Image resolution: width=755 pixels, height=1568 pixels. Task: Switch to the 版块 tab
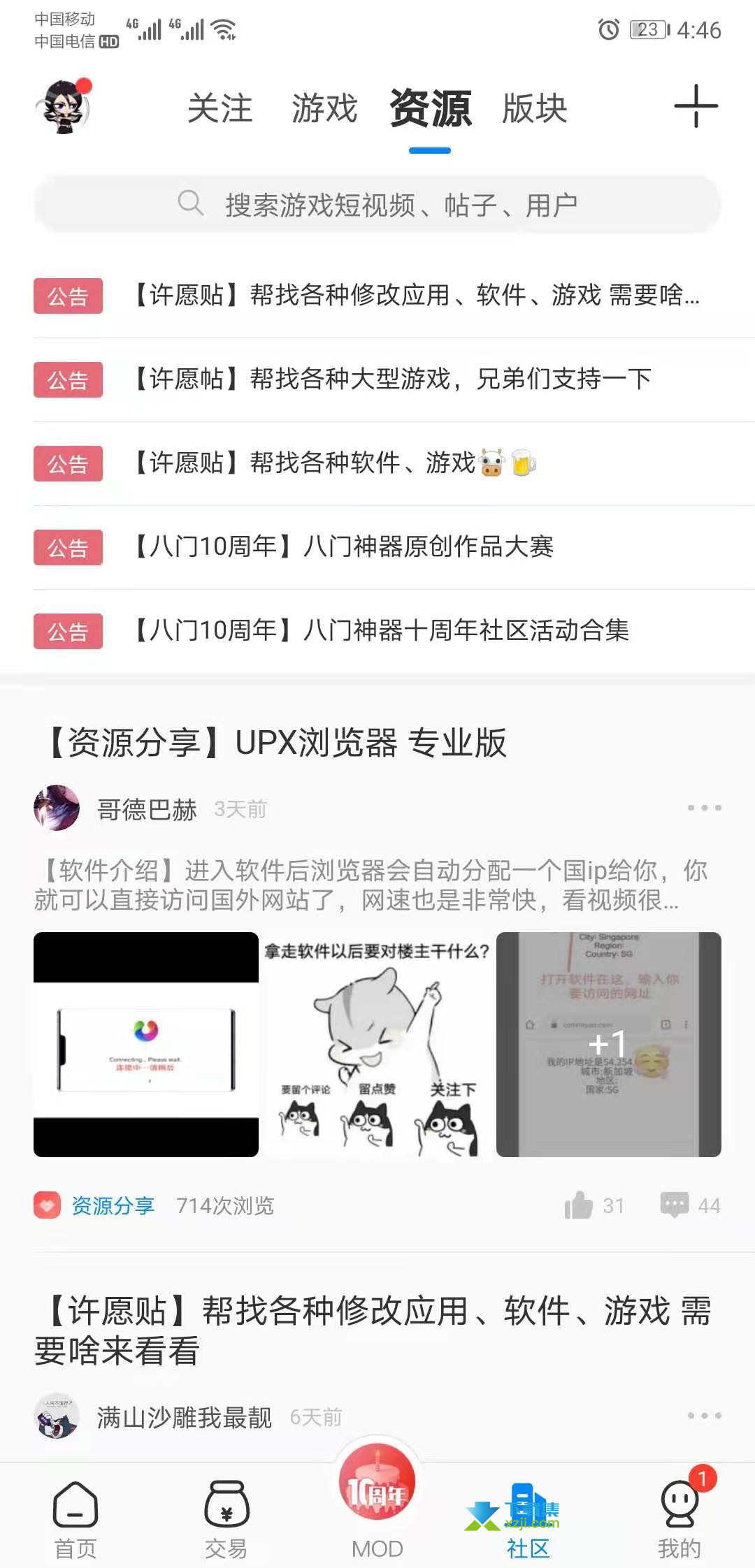click(535, 108)
